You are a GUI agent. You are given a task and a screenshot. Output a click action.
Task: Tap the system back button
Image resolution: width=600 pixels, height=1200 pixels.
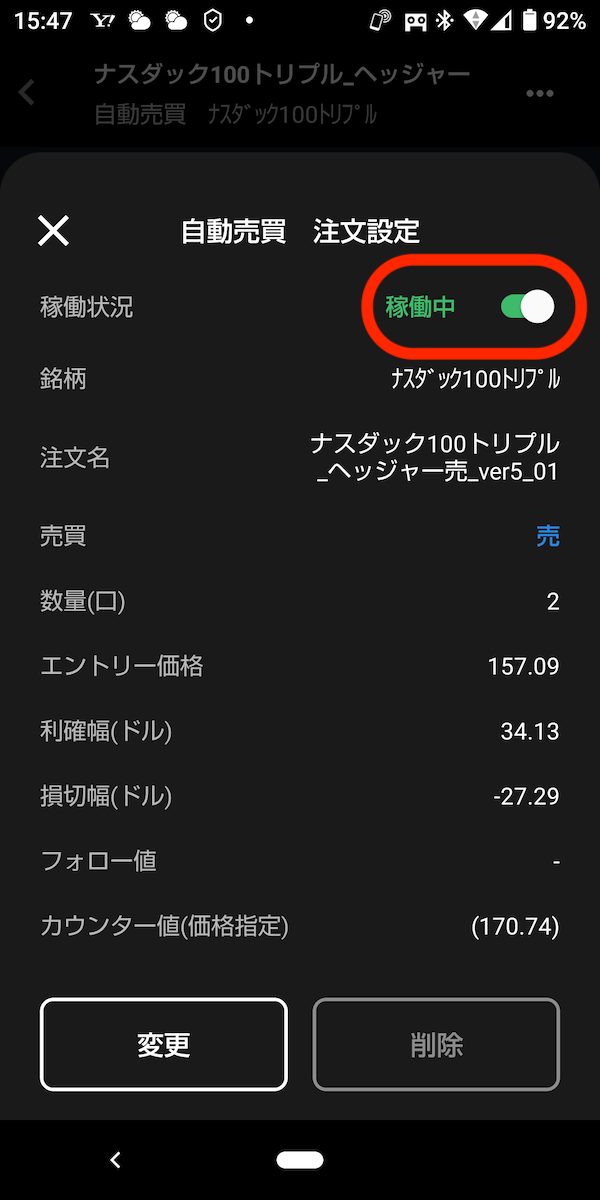[115, 1160]
